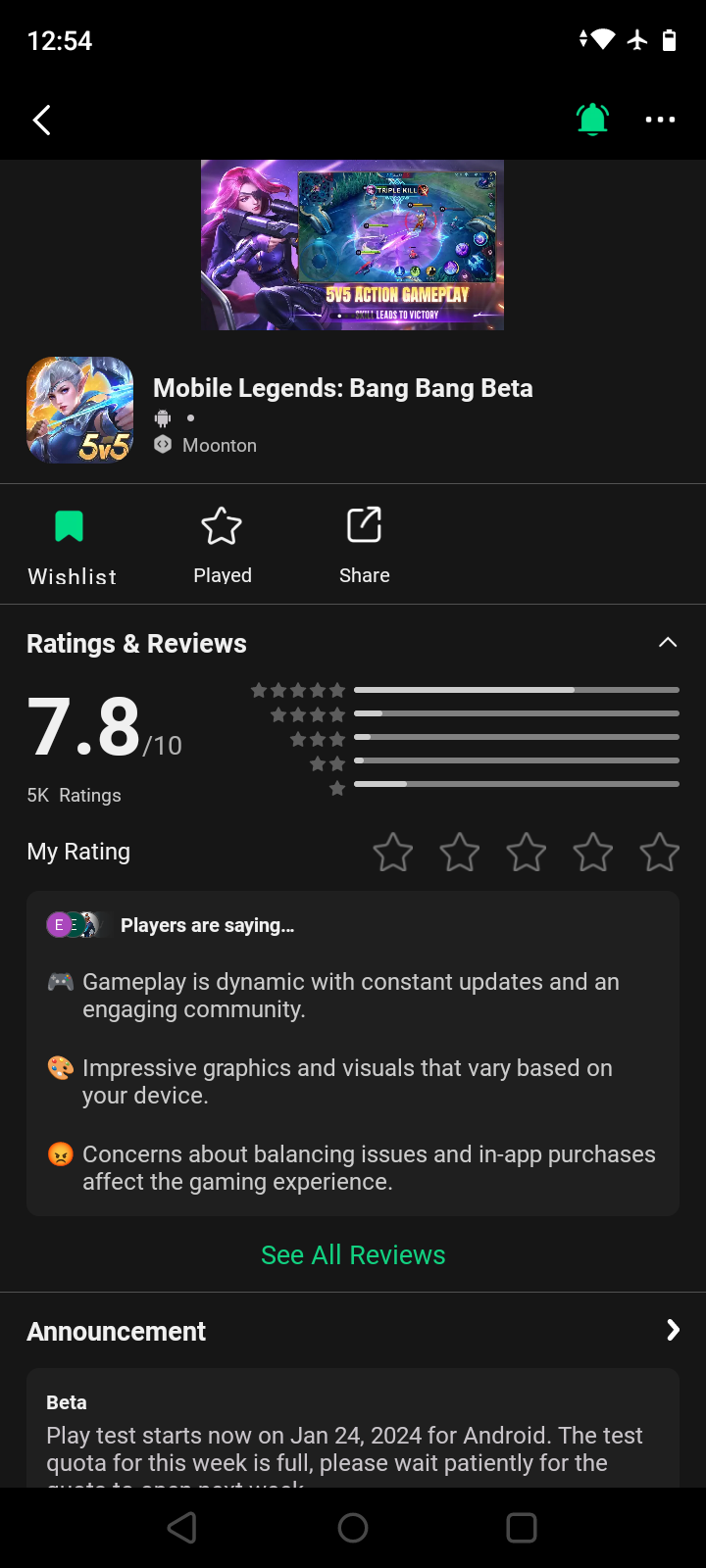
Task: Collapse the Ratings & Reviews section
Action: tap(668, 643)
